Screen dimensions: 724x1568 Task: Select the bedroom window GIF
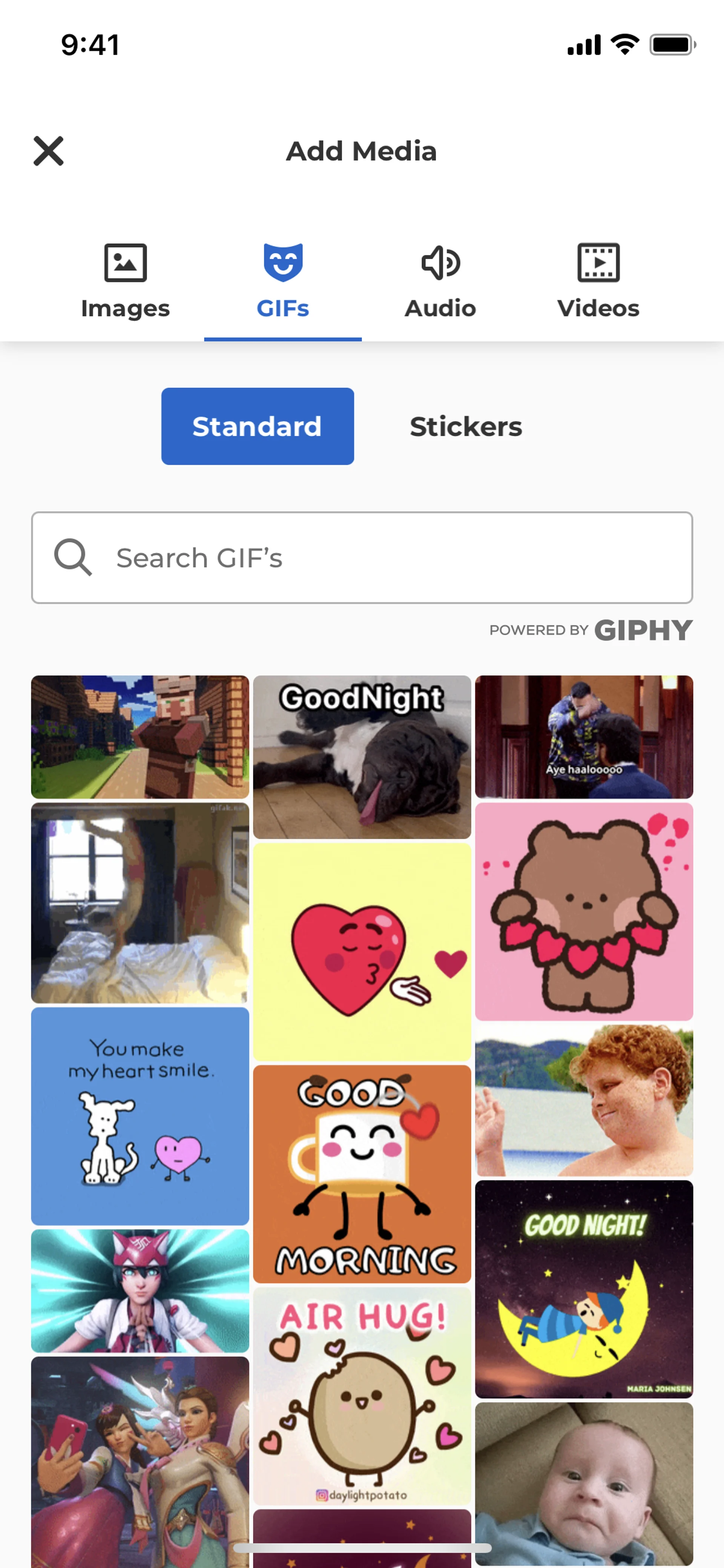(140, 902)
